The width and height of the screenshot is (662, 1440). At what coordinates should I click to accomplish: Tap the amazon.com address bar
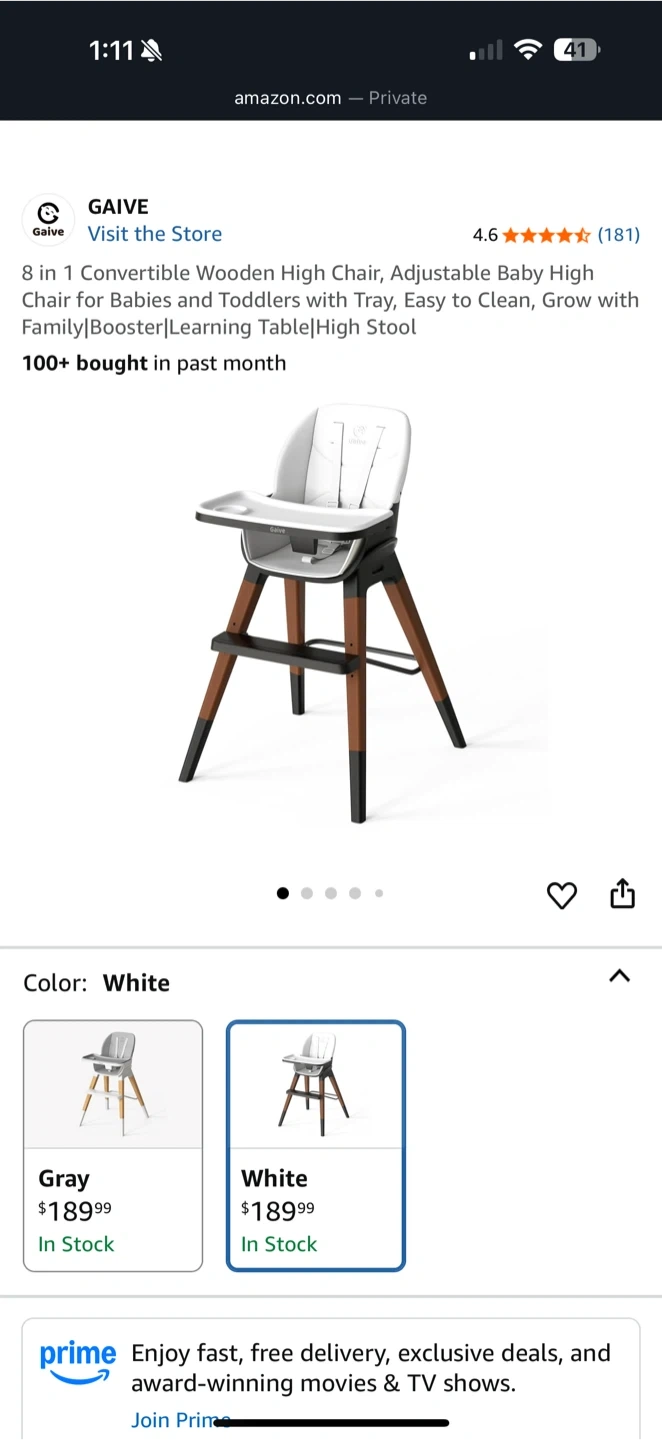(x=330, y=98)
